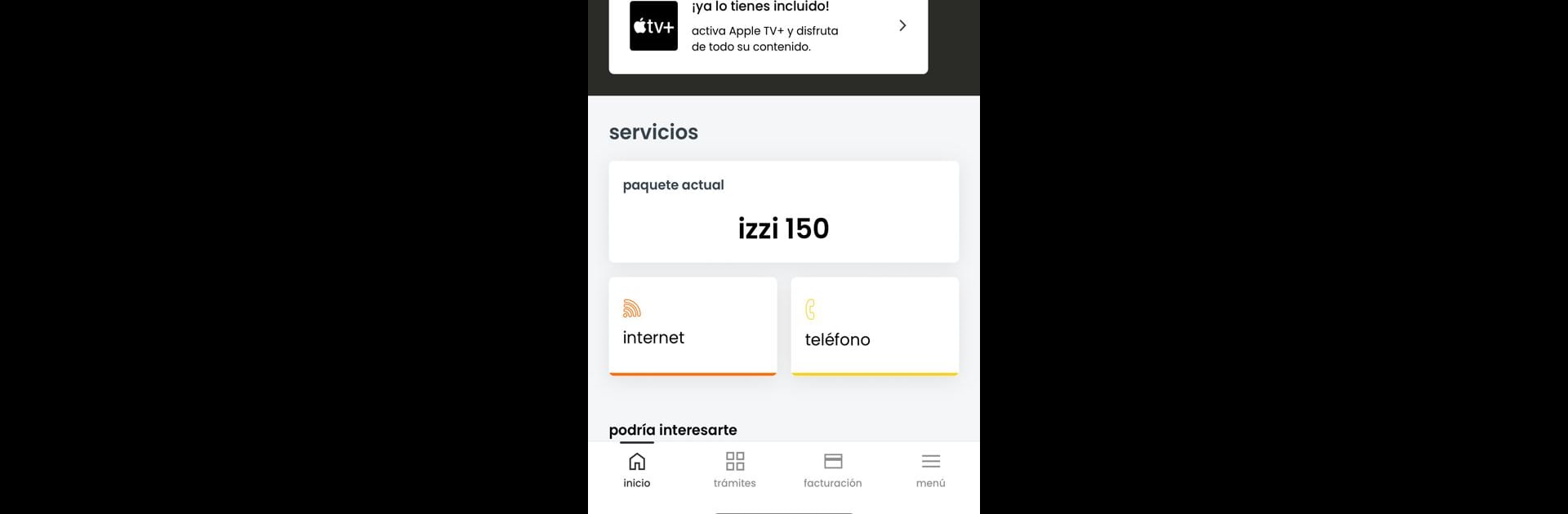1568x514 pixels.
Task: Switch to the facturación tab
Action: click(x=832, y=470)
